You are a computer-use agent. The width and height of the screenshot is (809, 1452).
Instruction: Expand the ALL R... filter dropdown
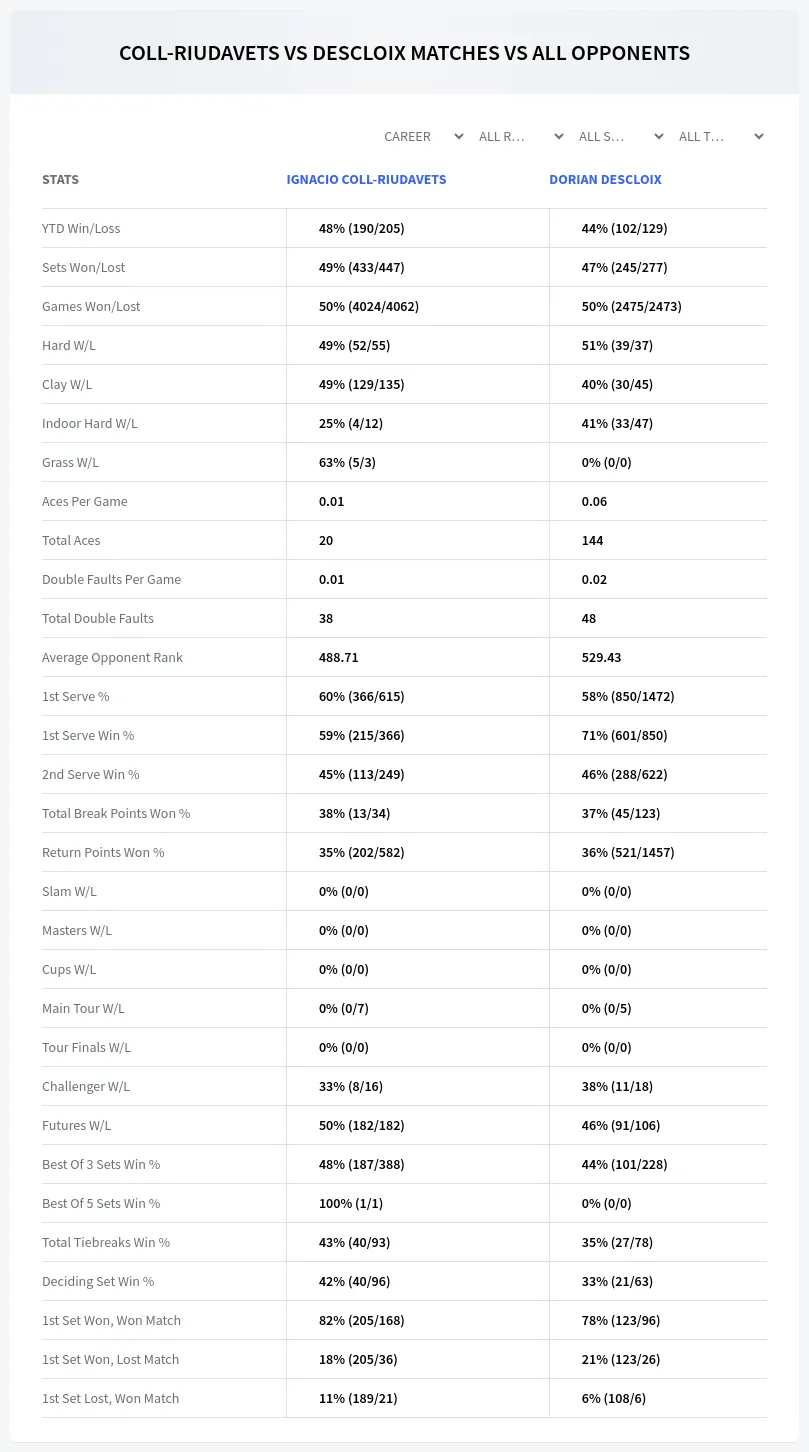pyautogui.click(x=522, y=136)
